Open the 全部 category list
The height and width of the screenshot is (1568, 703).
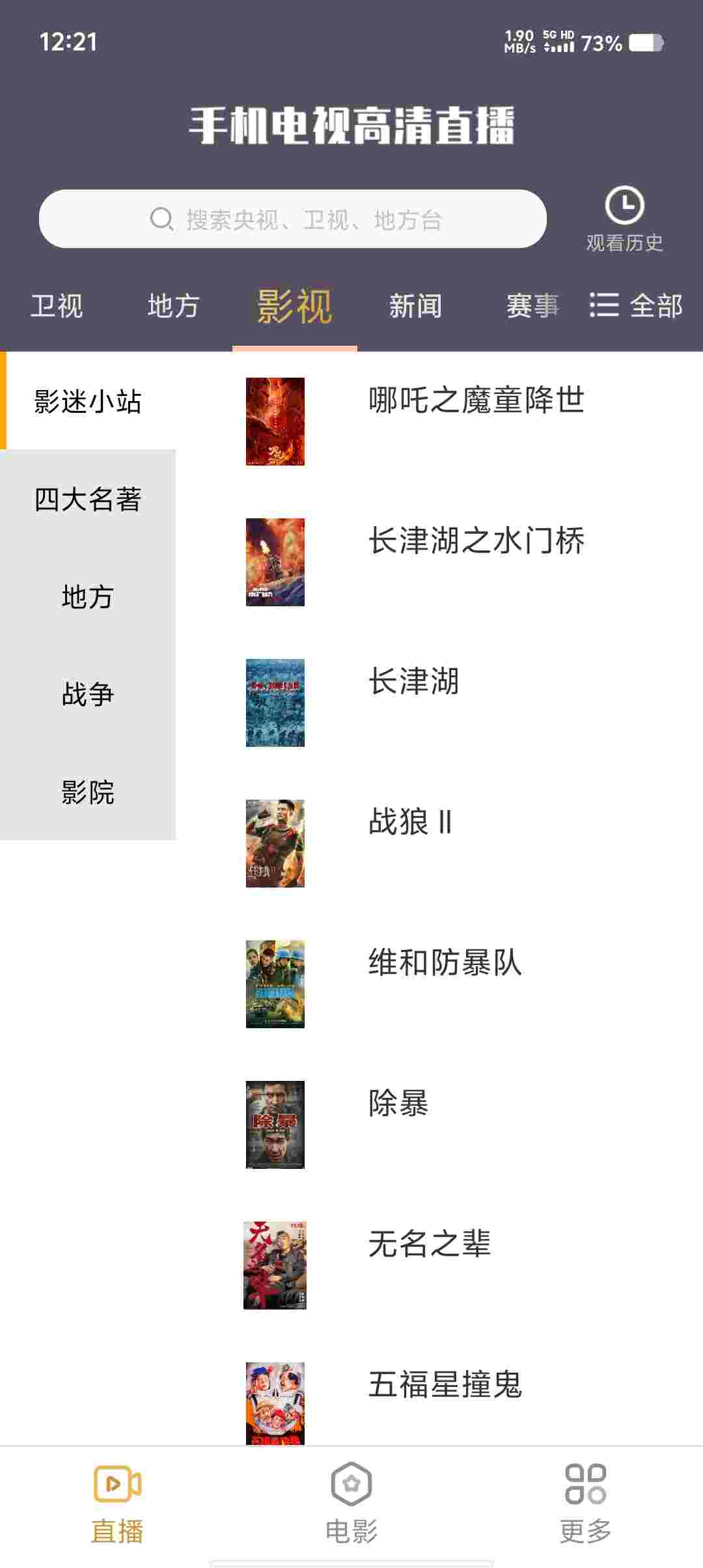pyautogui.click(x=636, y=305)
